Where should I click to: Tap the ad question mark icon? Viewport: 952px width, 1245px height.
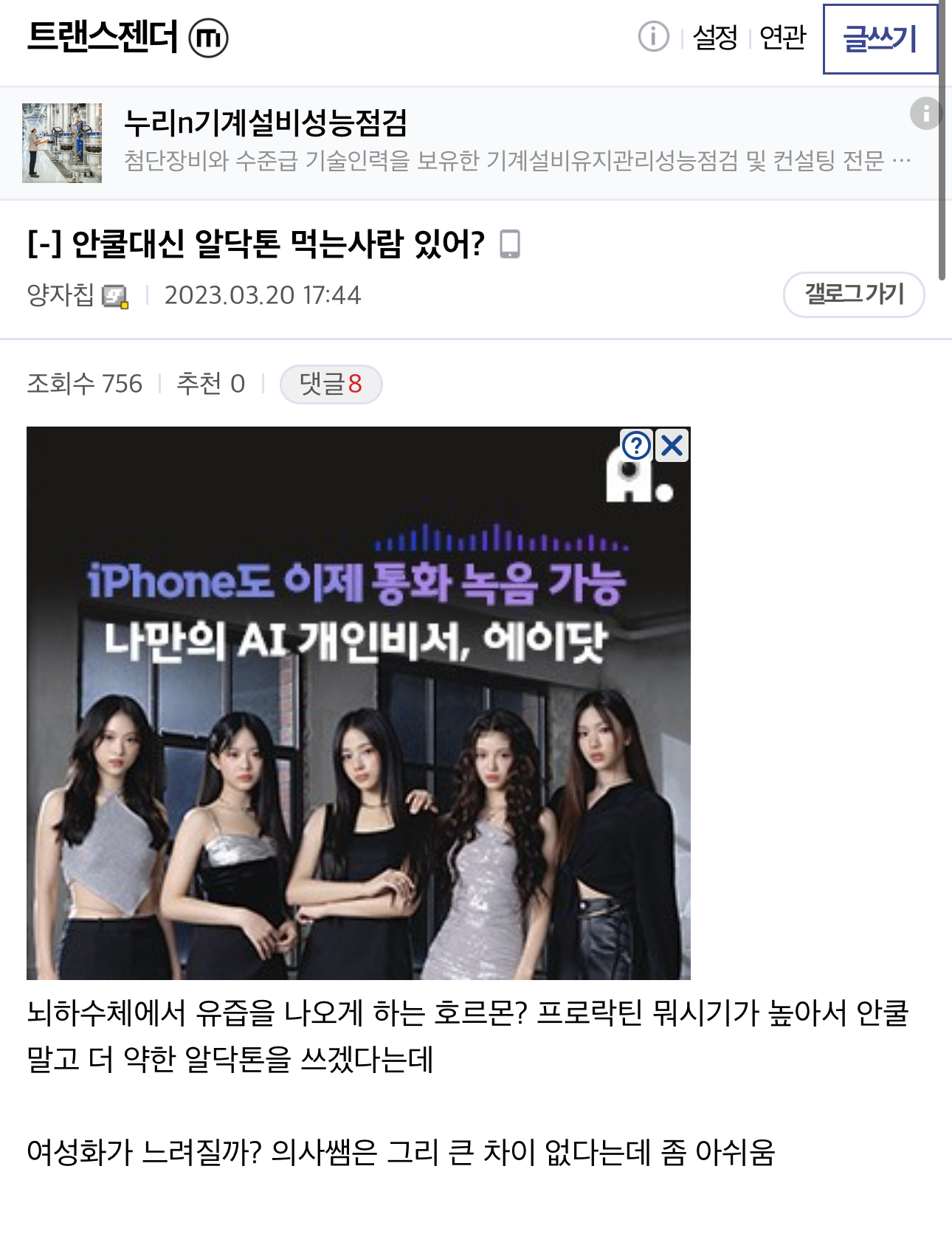click(x=637, y=445)
